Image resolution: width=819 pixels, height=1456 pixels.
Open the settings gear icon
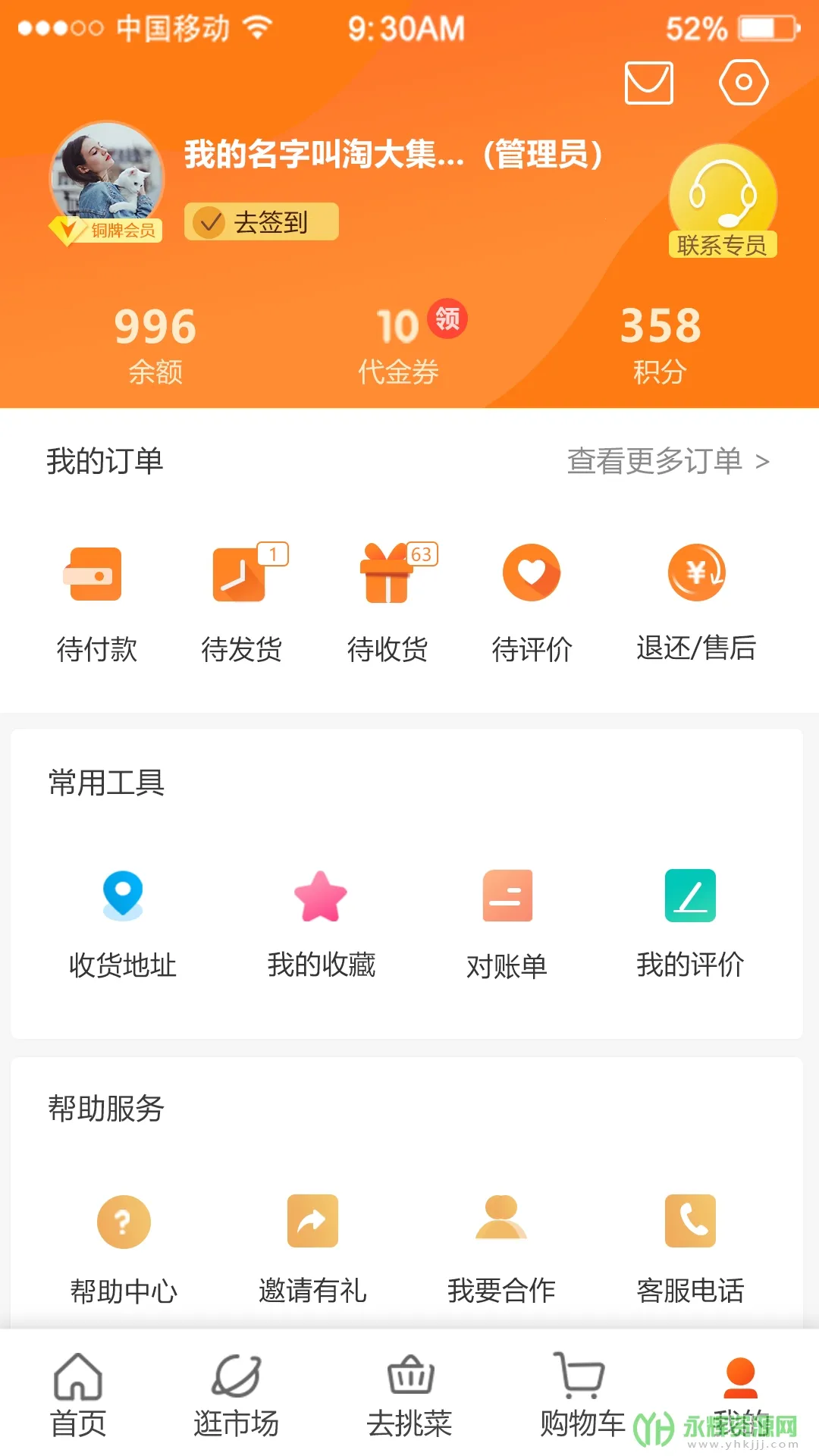(743, 82)
